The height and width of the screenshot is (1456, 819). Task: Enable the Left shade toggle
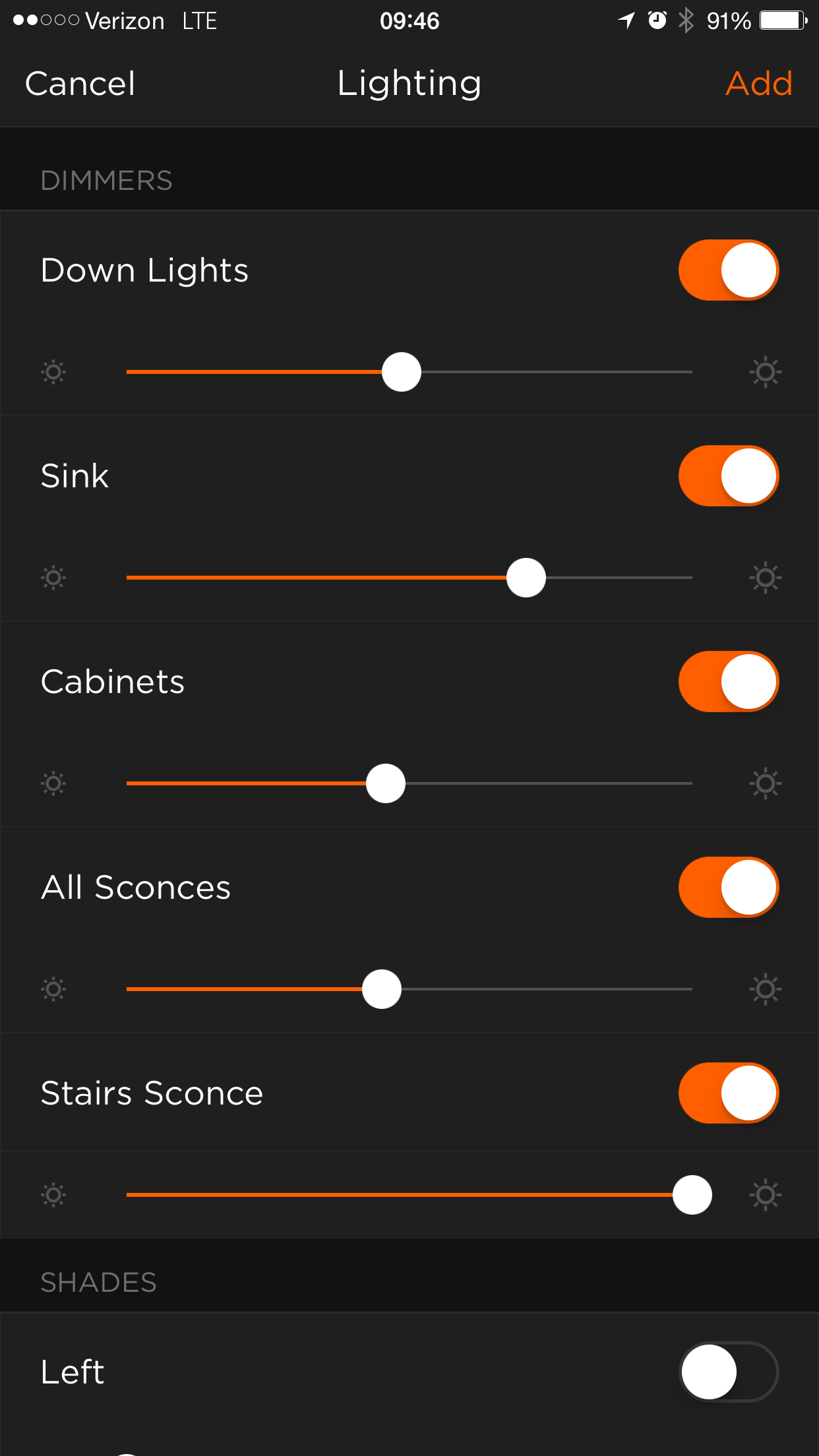pyautogui.click(x=728, y=1372)
